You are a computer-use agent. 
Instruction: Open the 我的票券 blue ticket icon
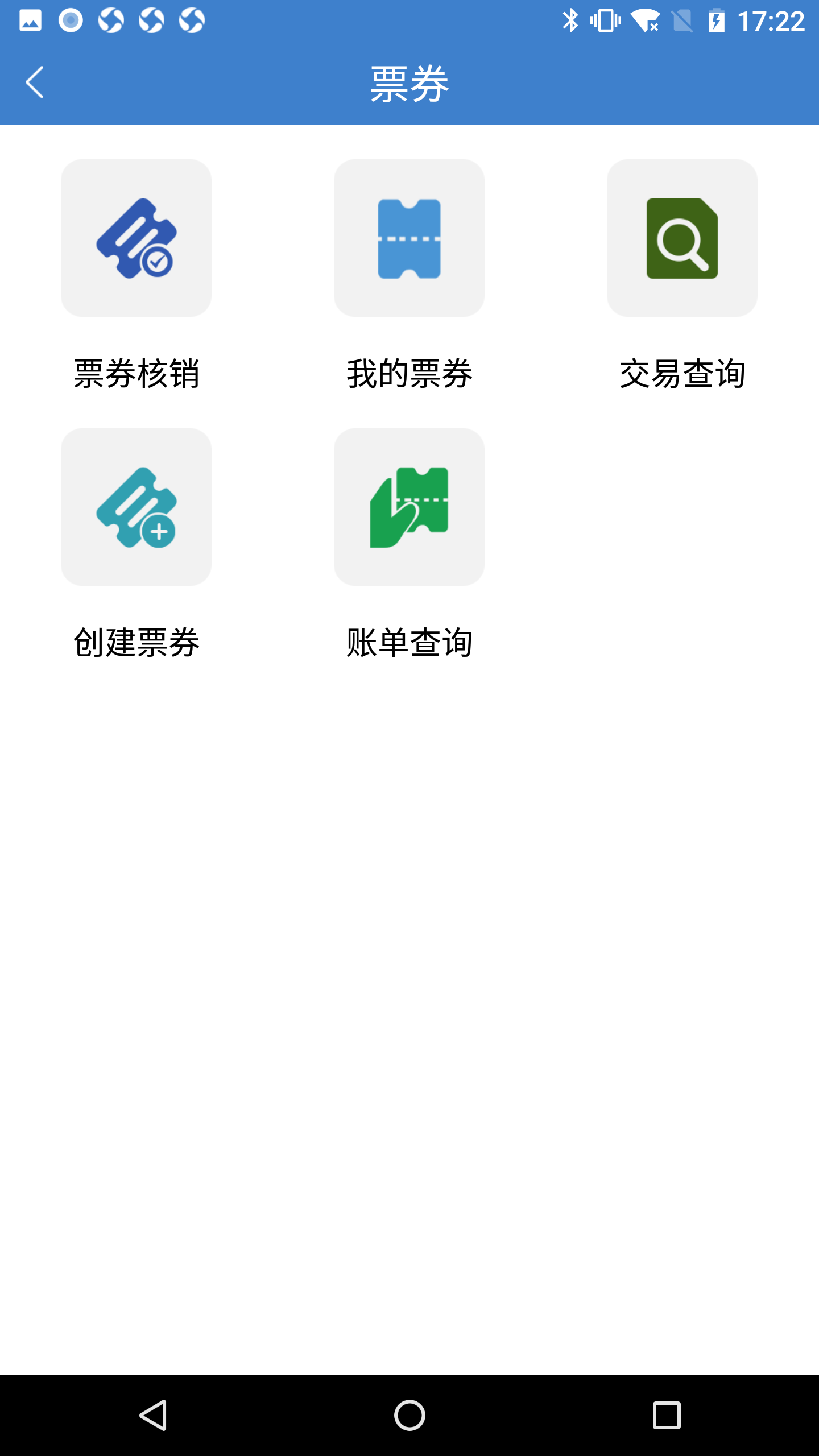coord(408,238)
